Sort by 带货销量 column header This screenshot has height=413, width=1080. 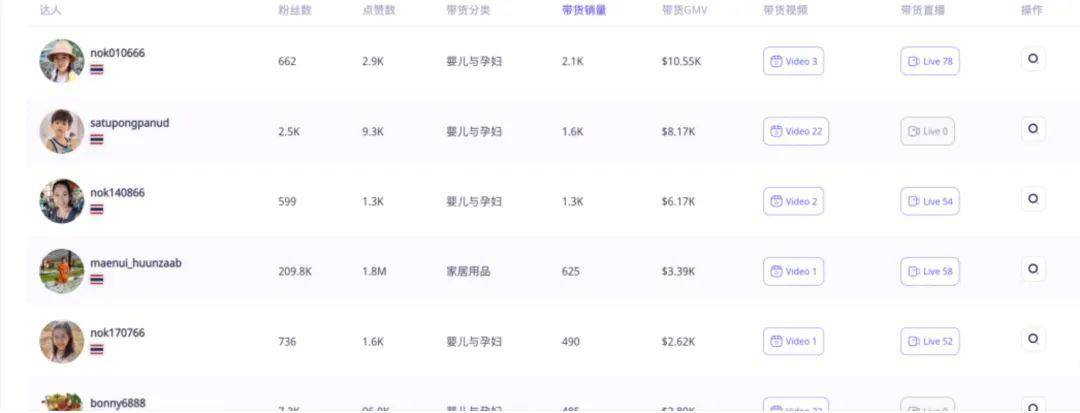tap(583, 10)
